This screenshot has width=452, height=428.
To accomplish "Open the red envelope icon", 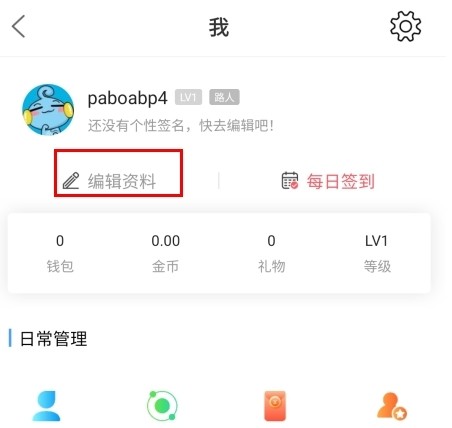I will tap(275, 406).
